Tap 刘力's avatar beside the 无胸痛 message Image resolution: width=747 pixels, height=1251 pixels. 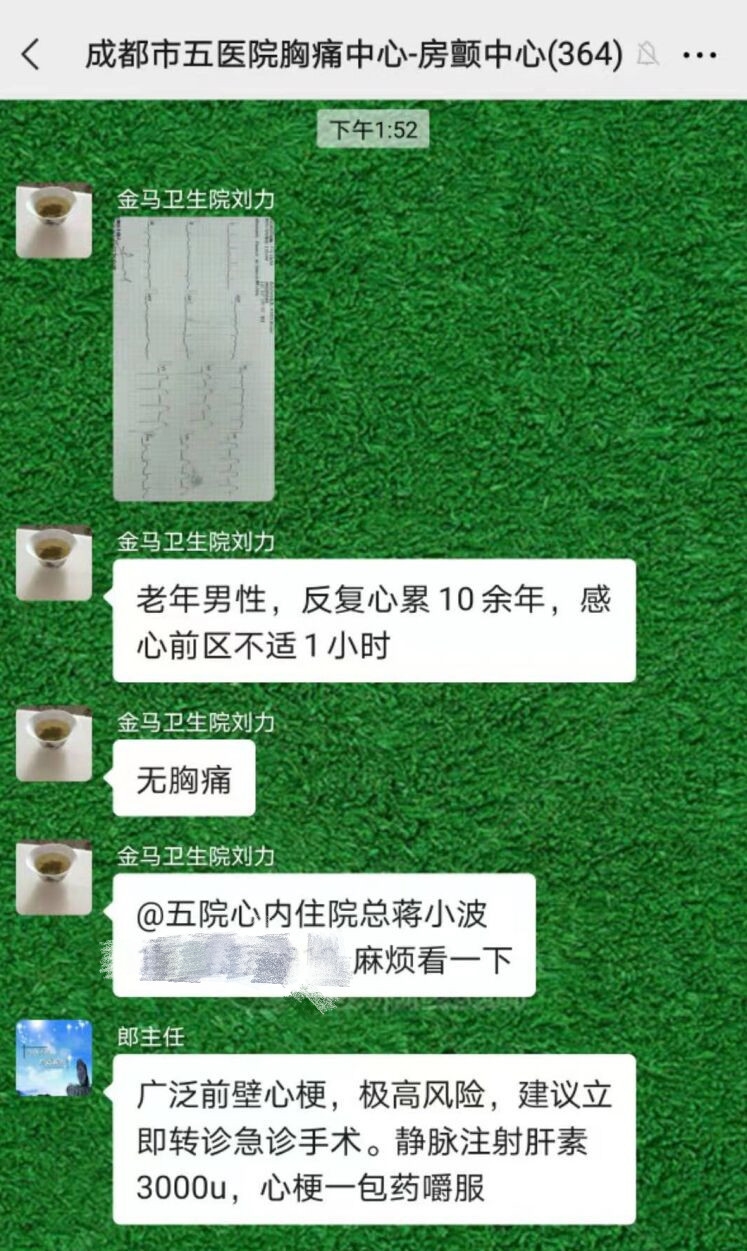(54, 743)
